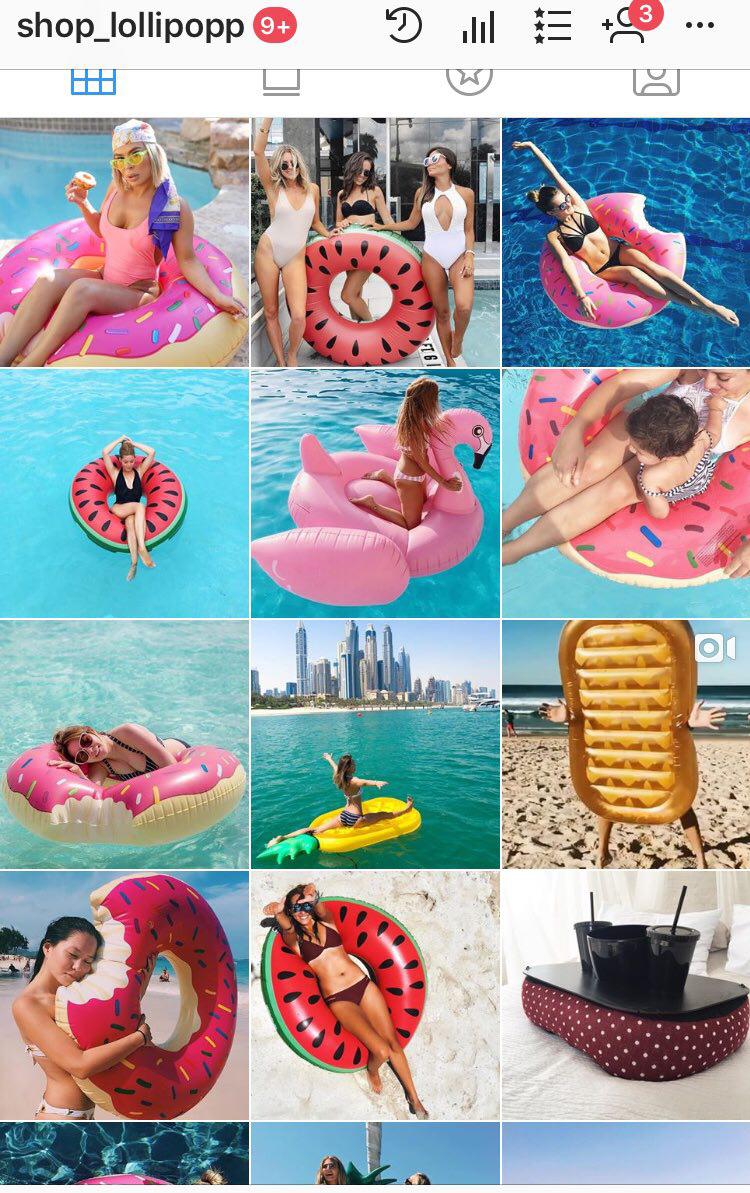
Task: Switch to the feed list view tab
Action: [281, 80]
